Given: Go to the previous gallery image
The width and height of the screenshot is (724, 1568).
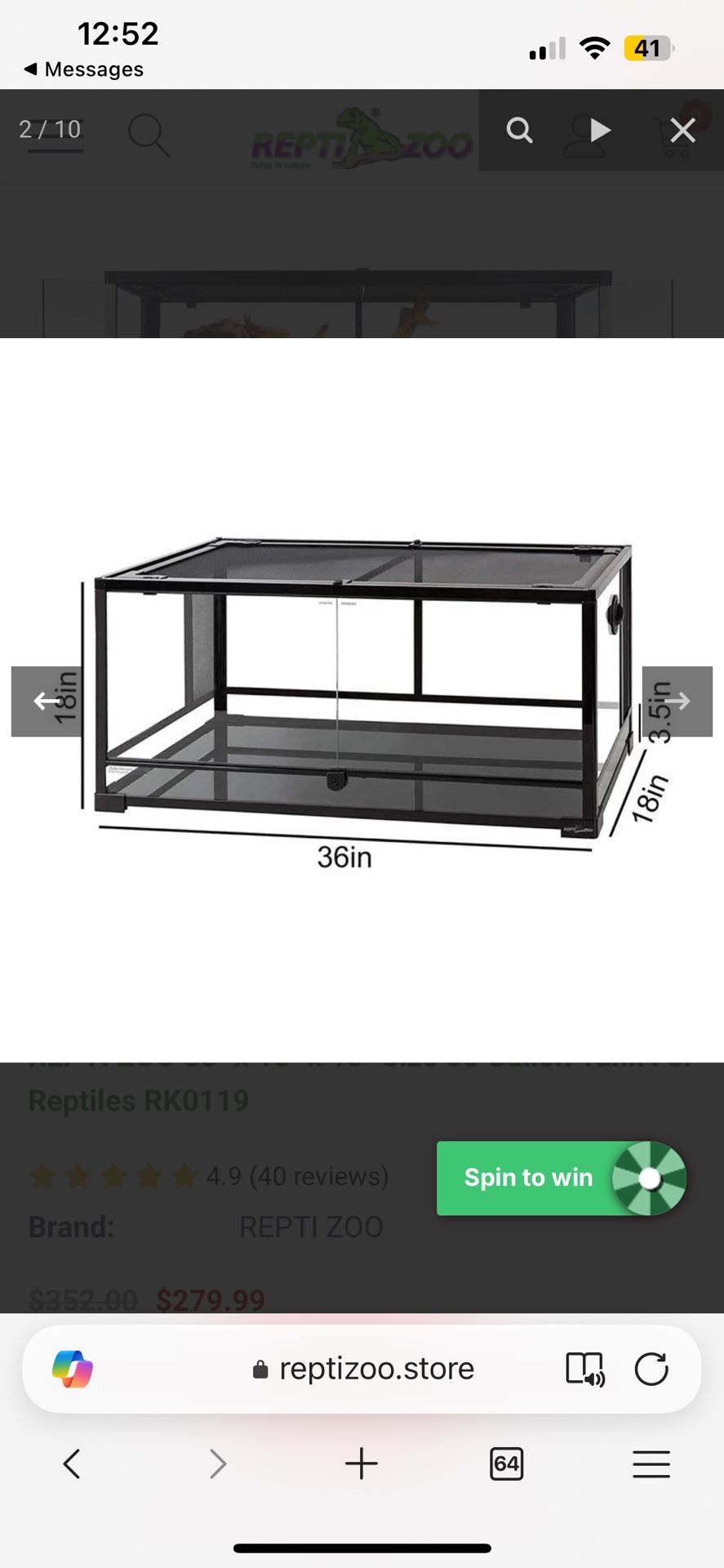Looking at the screenshot, I should point(46,702).
